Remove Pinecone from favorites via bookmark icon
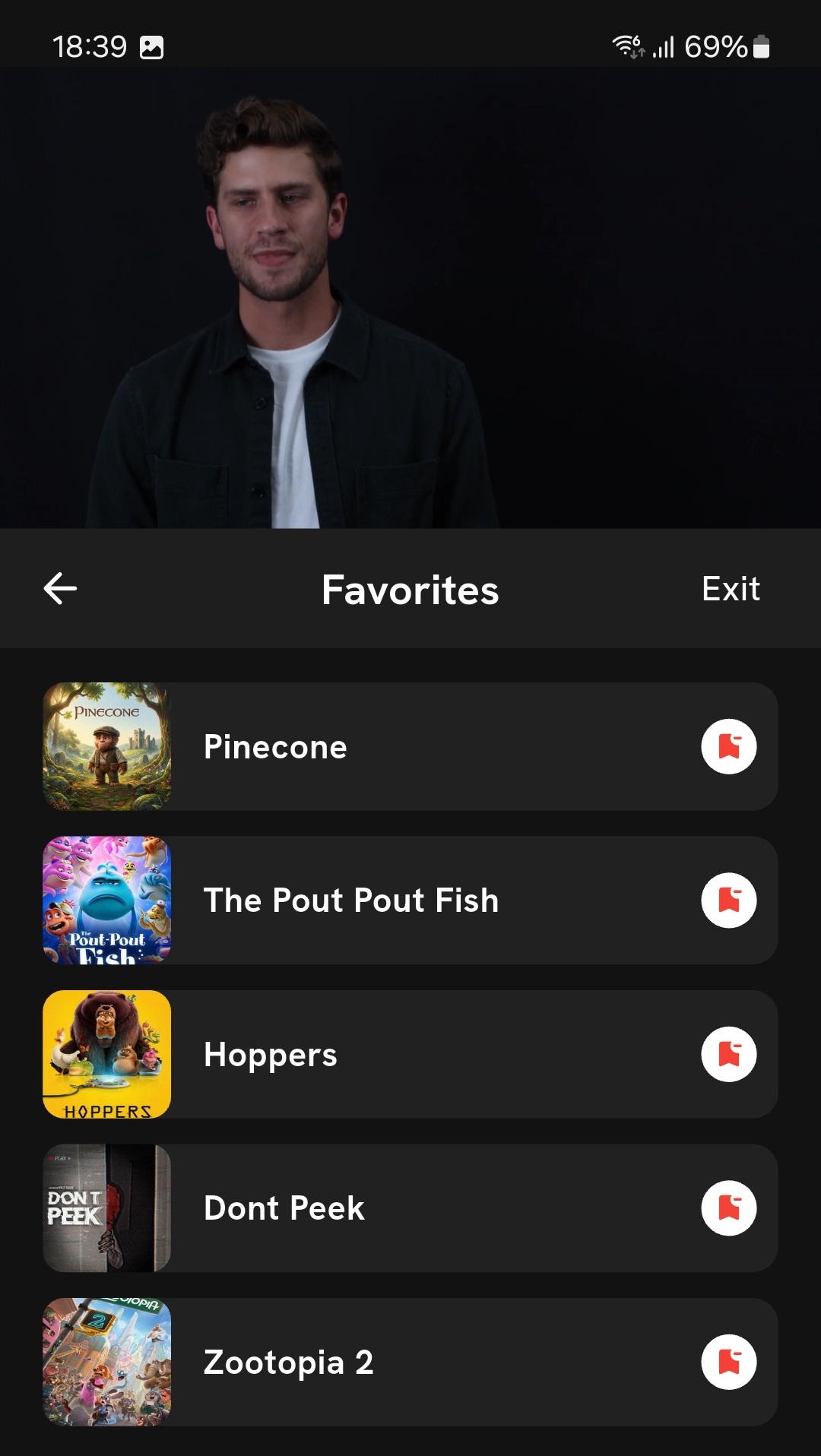This screenshot has width=821, height=1456. tap(728, 747)
